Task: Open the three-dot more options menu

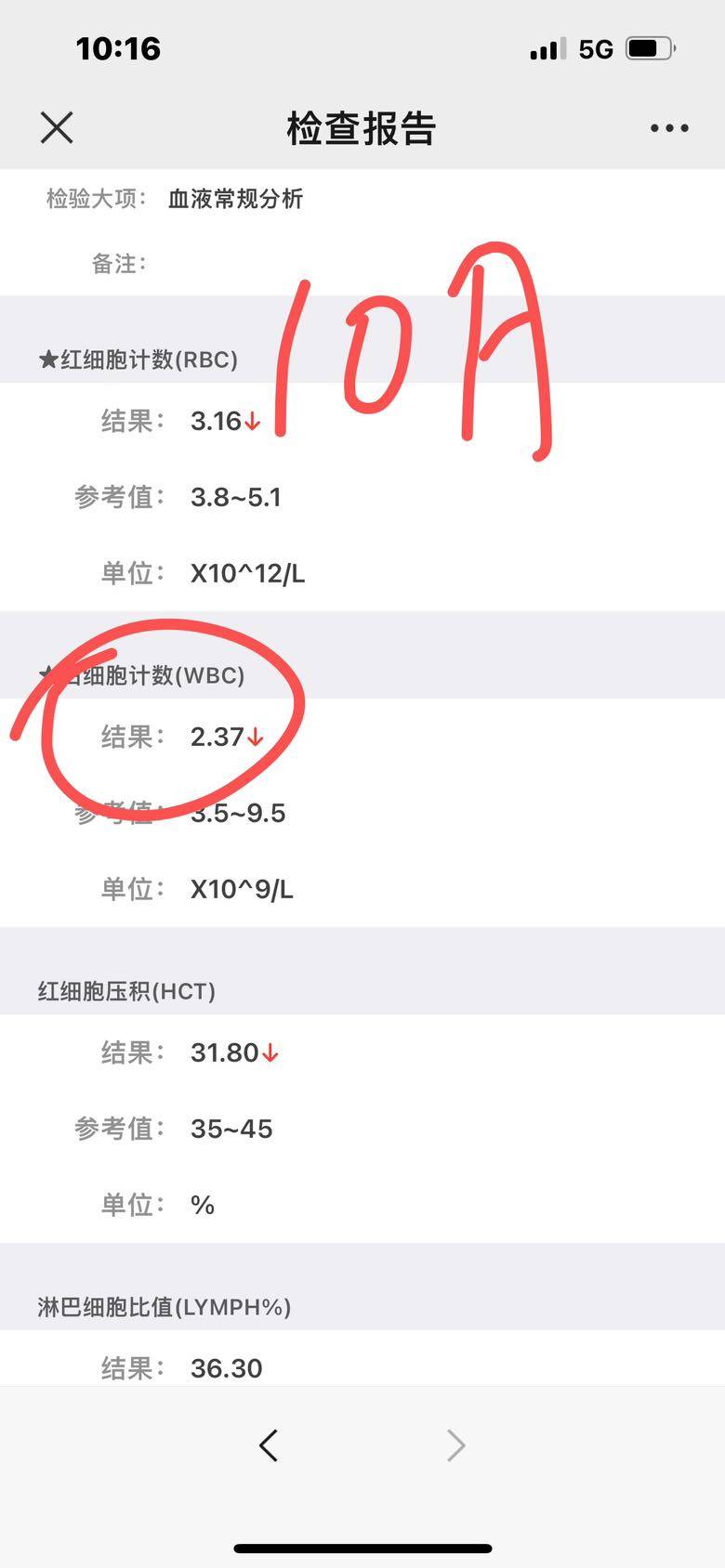Action: 669,128
